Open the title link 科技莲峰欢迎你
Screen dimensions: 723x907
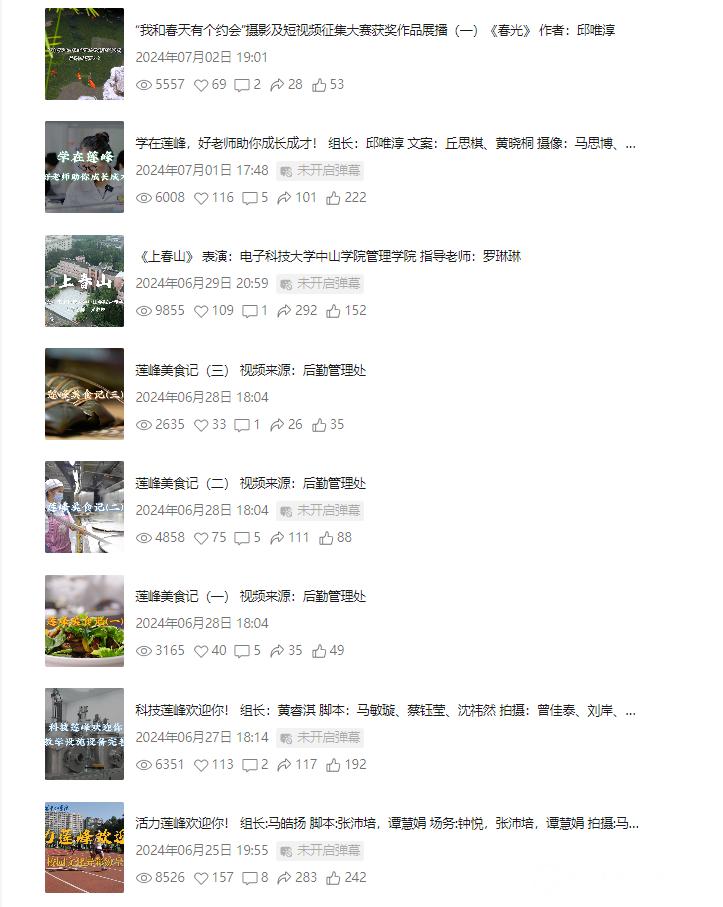pyautogui.click(x=385, y=711)
